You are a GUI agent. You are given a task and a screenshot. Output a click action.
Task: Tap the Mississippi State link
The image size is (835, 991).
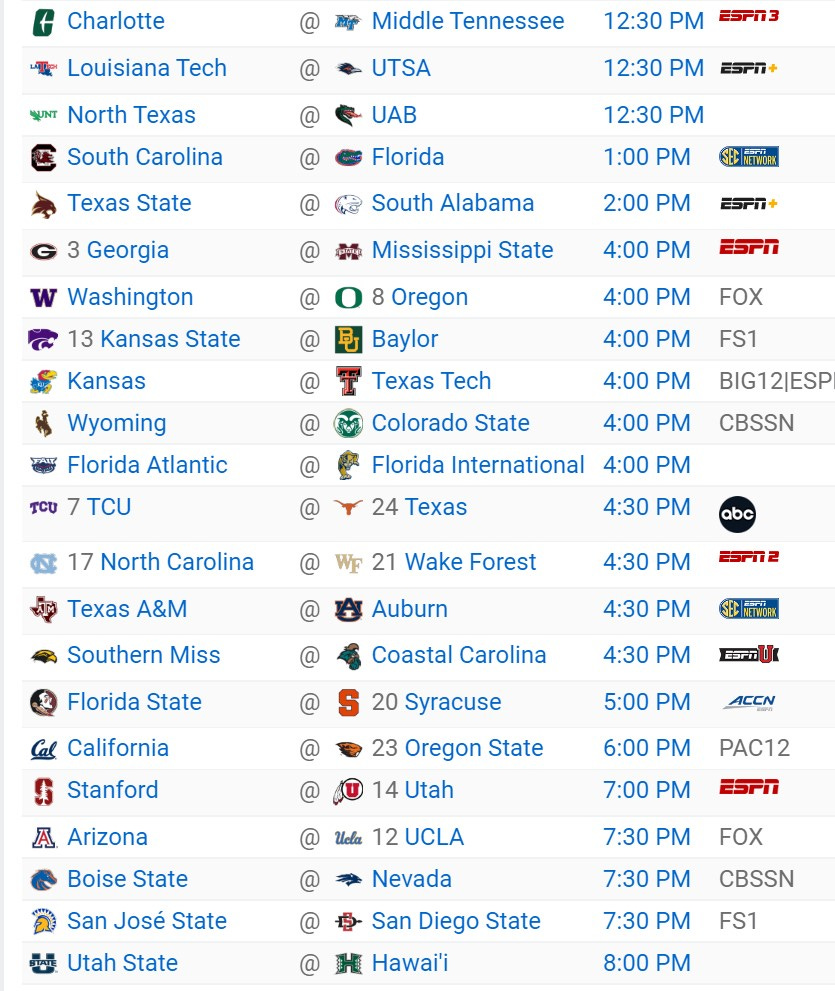(462, 250)
